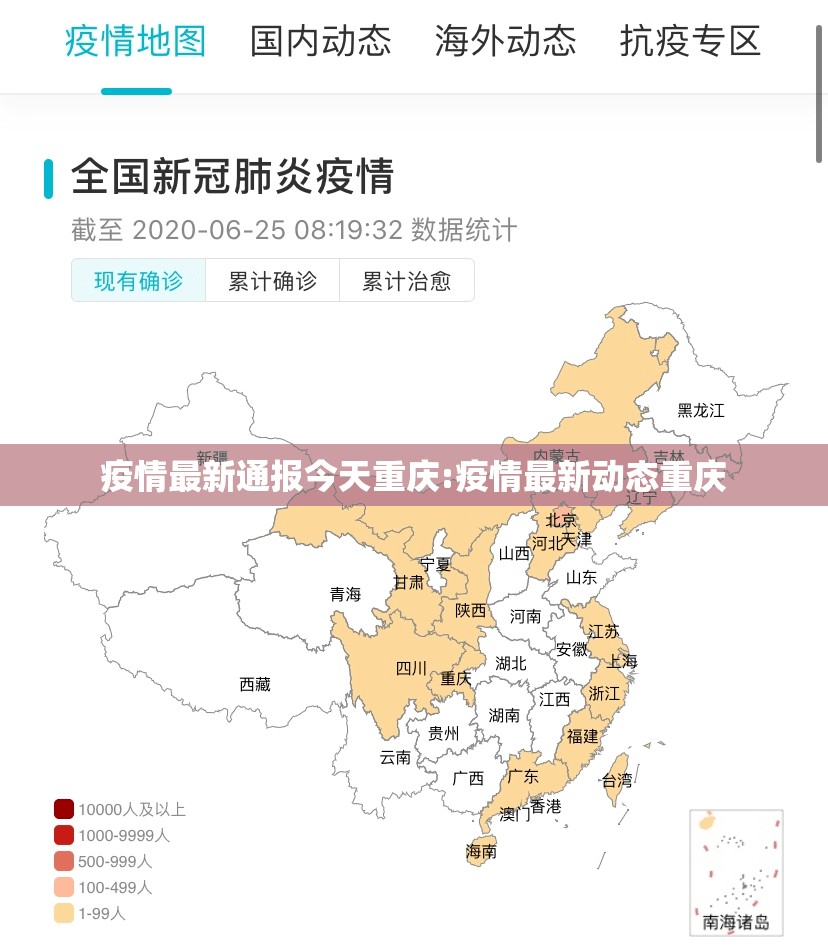Switch to the 国内动态 tab
This screenshot has width=828, height=950.
(320, 42)
